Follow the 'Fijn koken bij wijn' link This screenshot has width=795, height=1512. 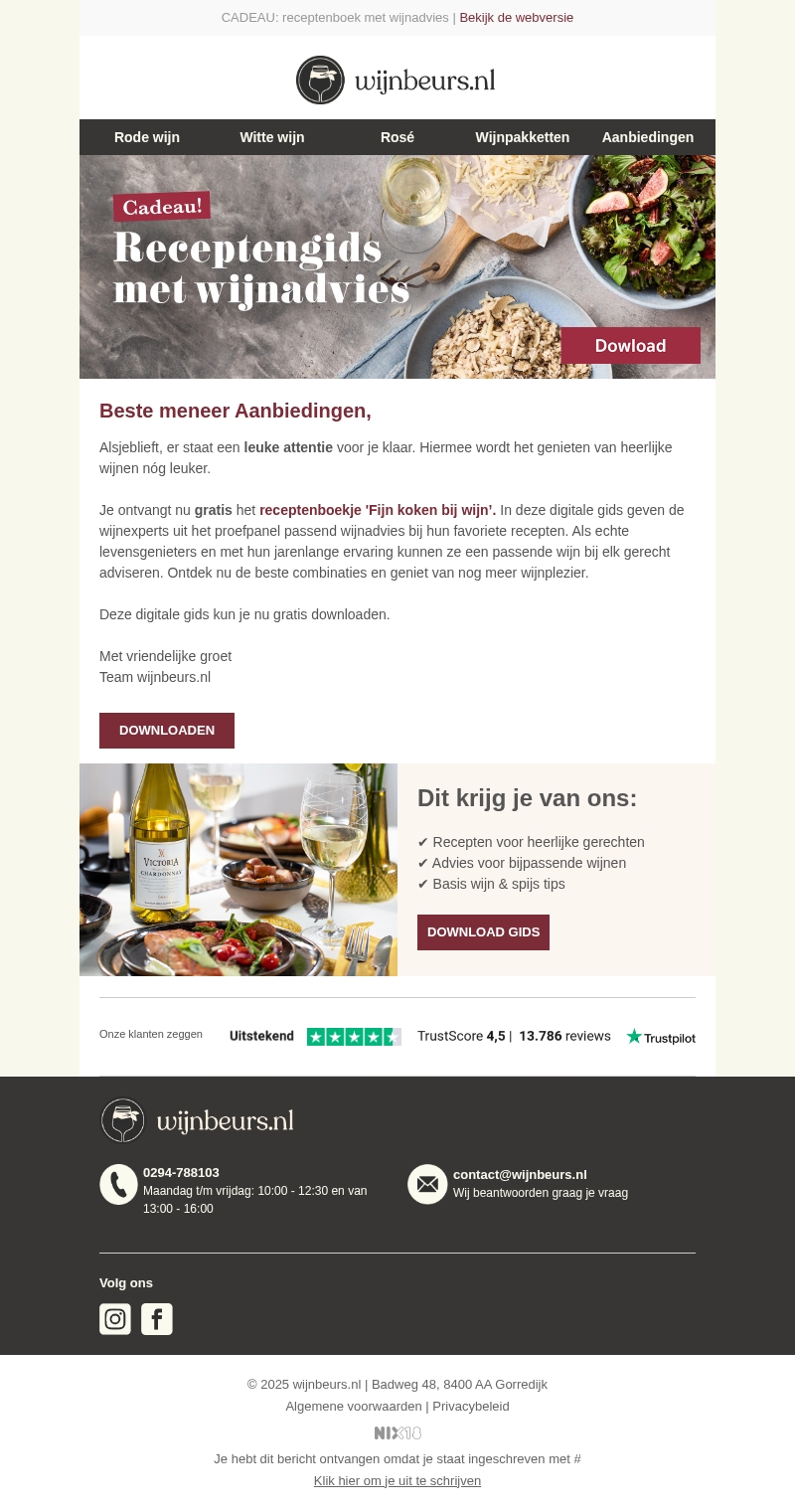click(x=378, y=510)
